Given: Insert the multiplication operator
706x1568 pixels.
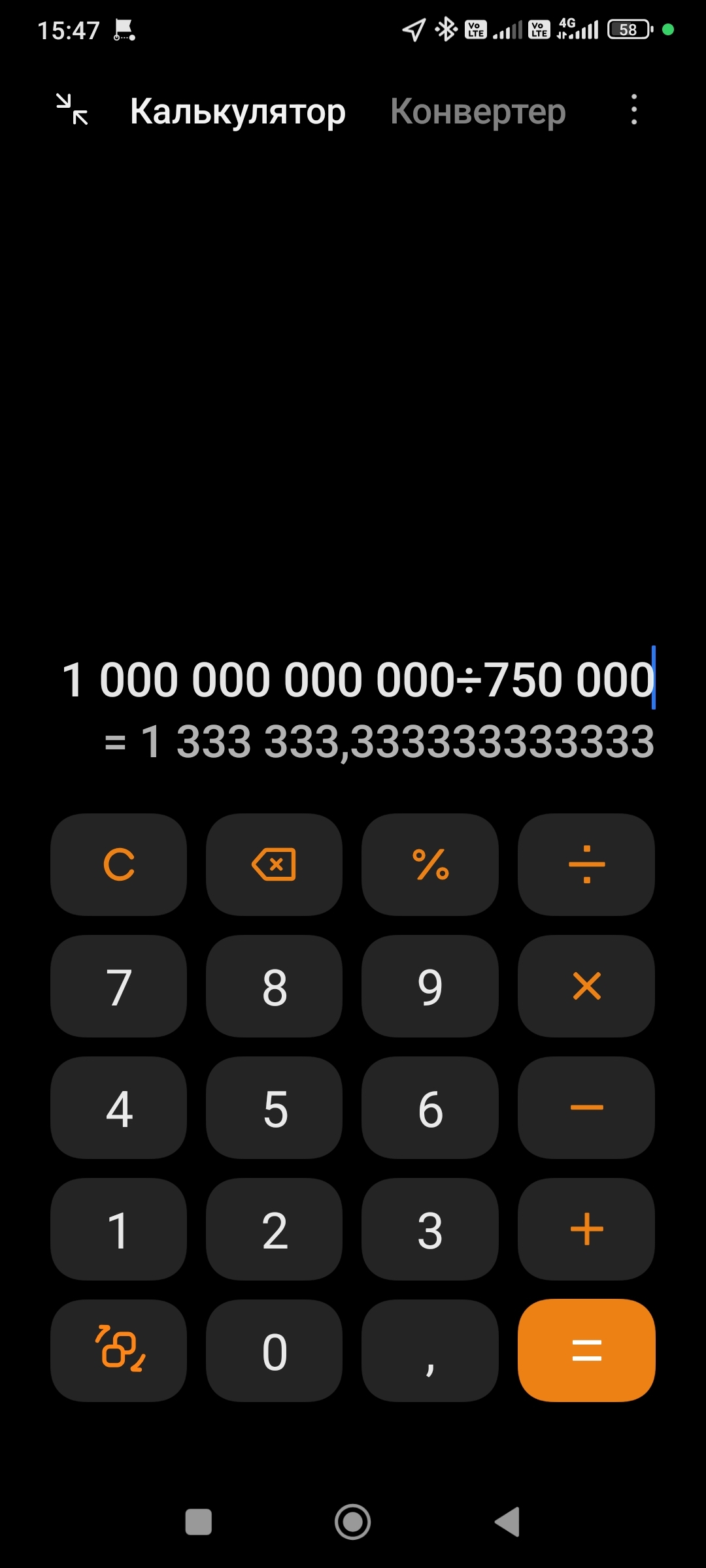Looking at the screenshot, I should 586,986.
